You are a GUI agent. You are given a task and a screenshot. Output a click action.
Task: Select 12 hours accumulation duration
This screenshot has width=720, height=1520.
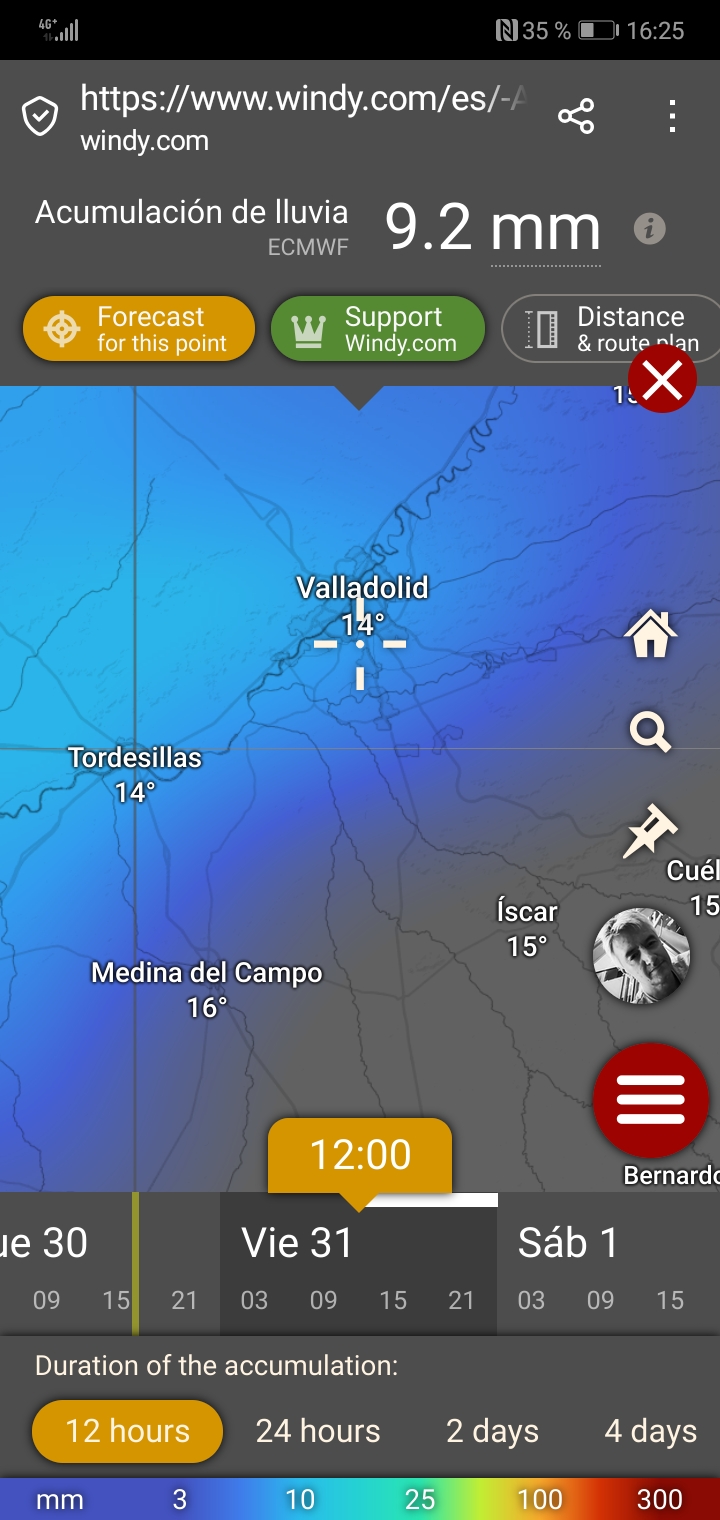point(127,1431)
